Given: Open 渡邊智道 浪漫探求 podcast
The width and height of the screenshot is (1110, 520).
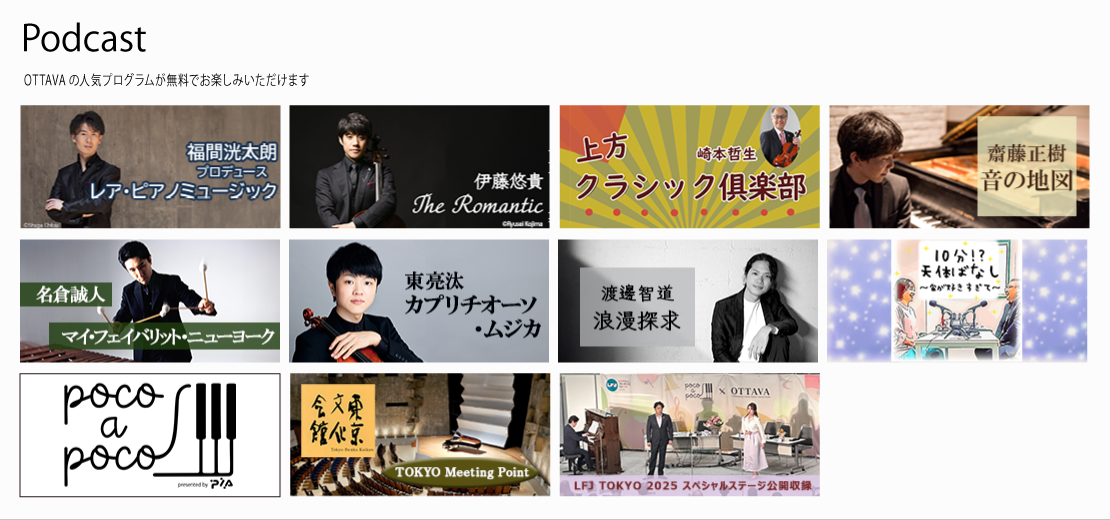Looking at the screenshot, I should (689, 300).
